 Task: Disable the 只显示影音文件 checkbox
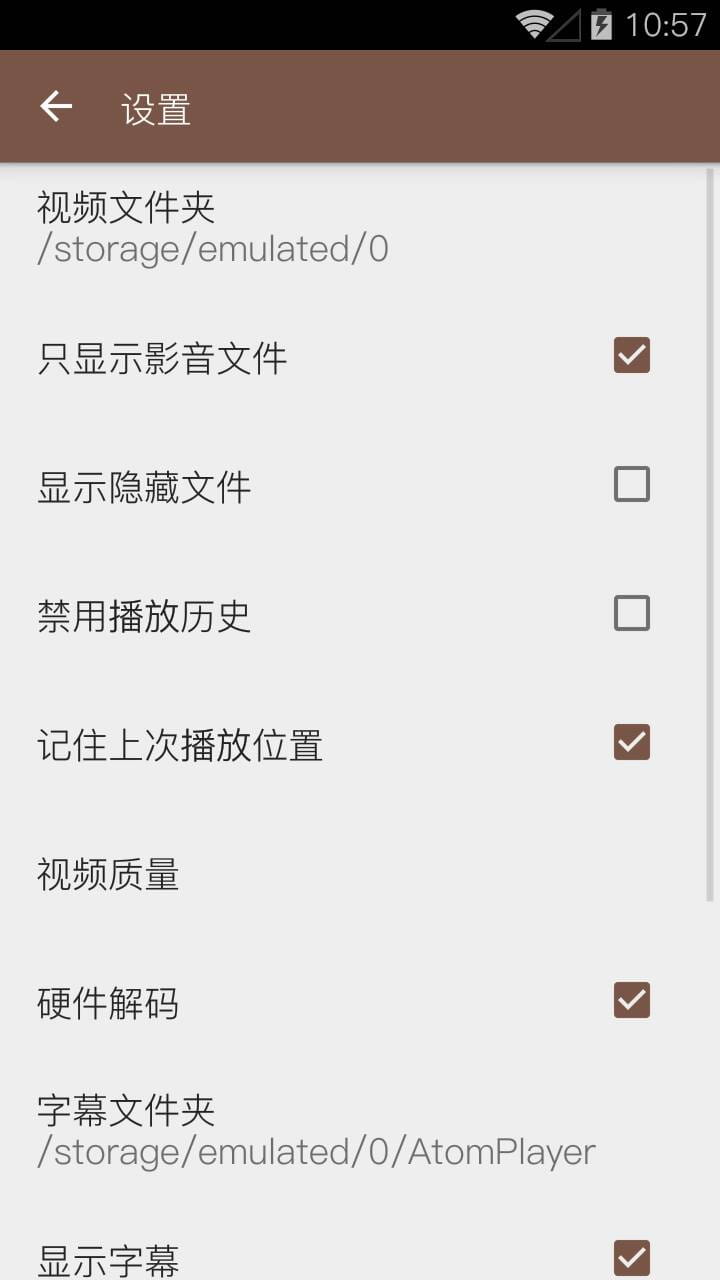point(631,355)
